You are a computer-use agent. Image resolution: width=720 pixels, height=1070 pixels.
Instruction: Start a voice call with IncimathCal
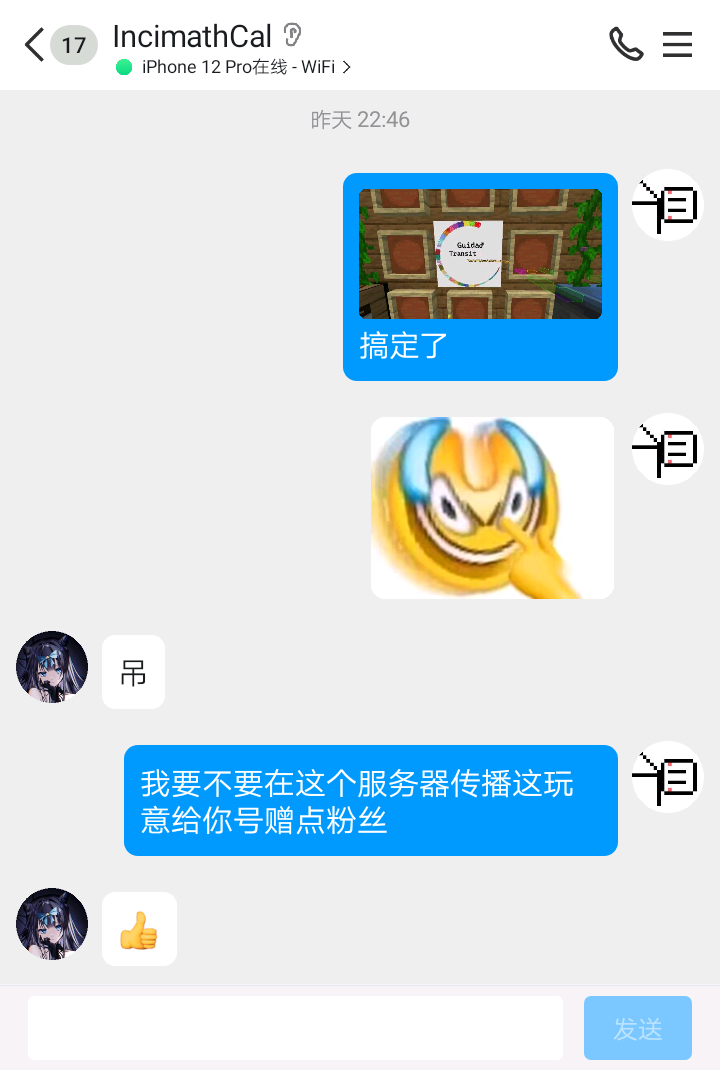[x=626, y=44]
